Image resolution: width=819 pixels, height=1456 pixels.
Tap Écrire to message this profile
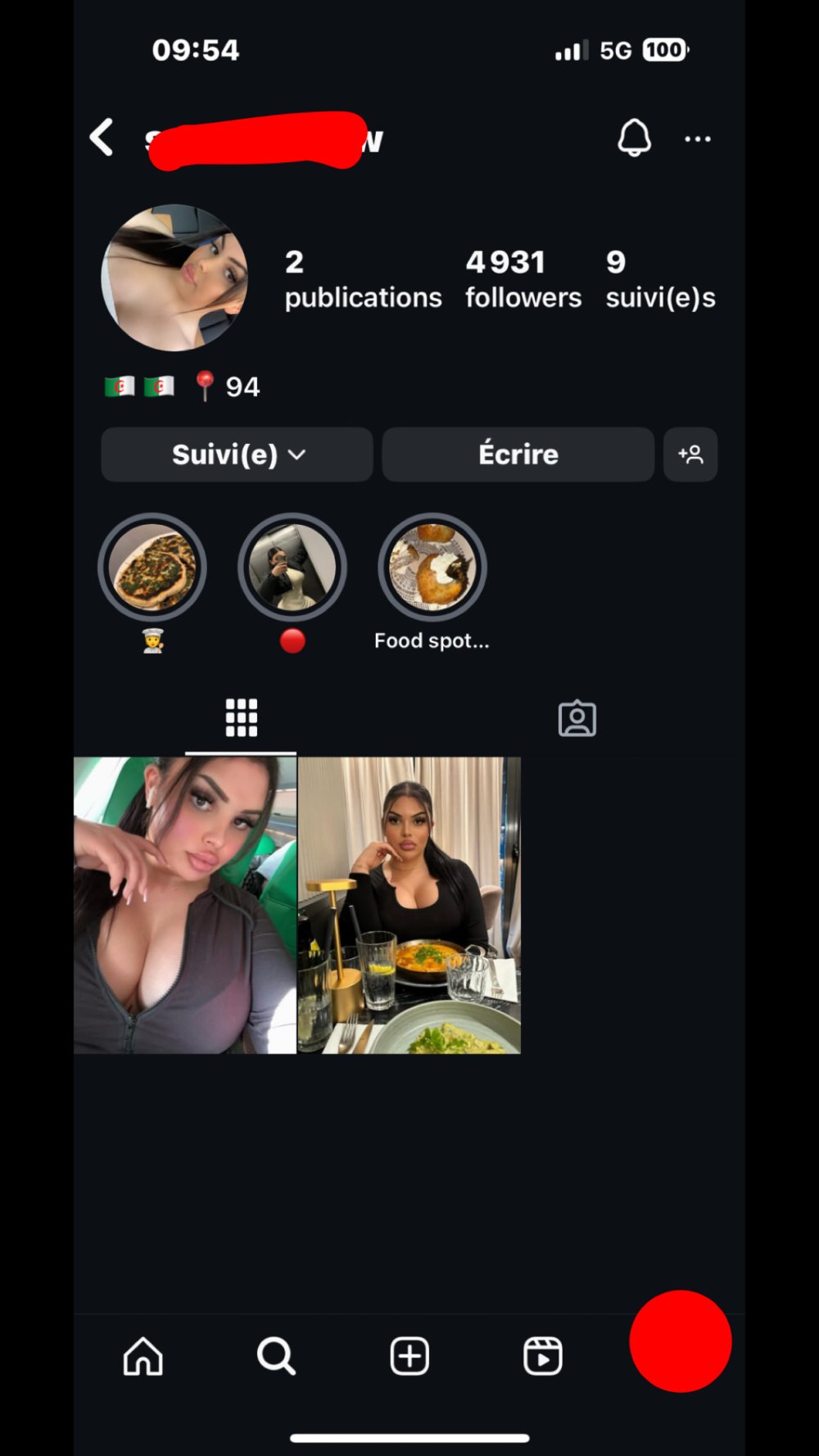click(518, 454)
